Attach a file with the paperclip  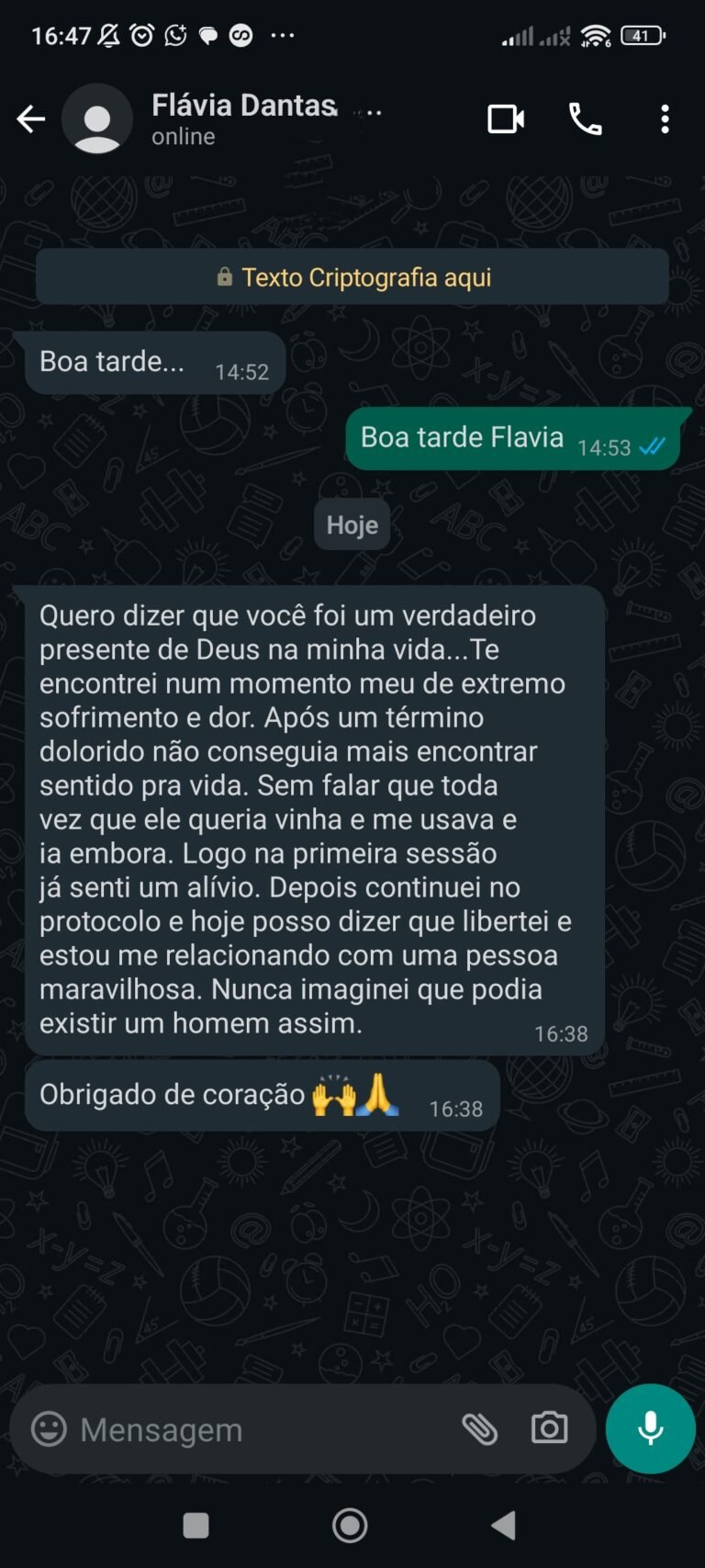tap(479, 1429)
